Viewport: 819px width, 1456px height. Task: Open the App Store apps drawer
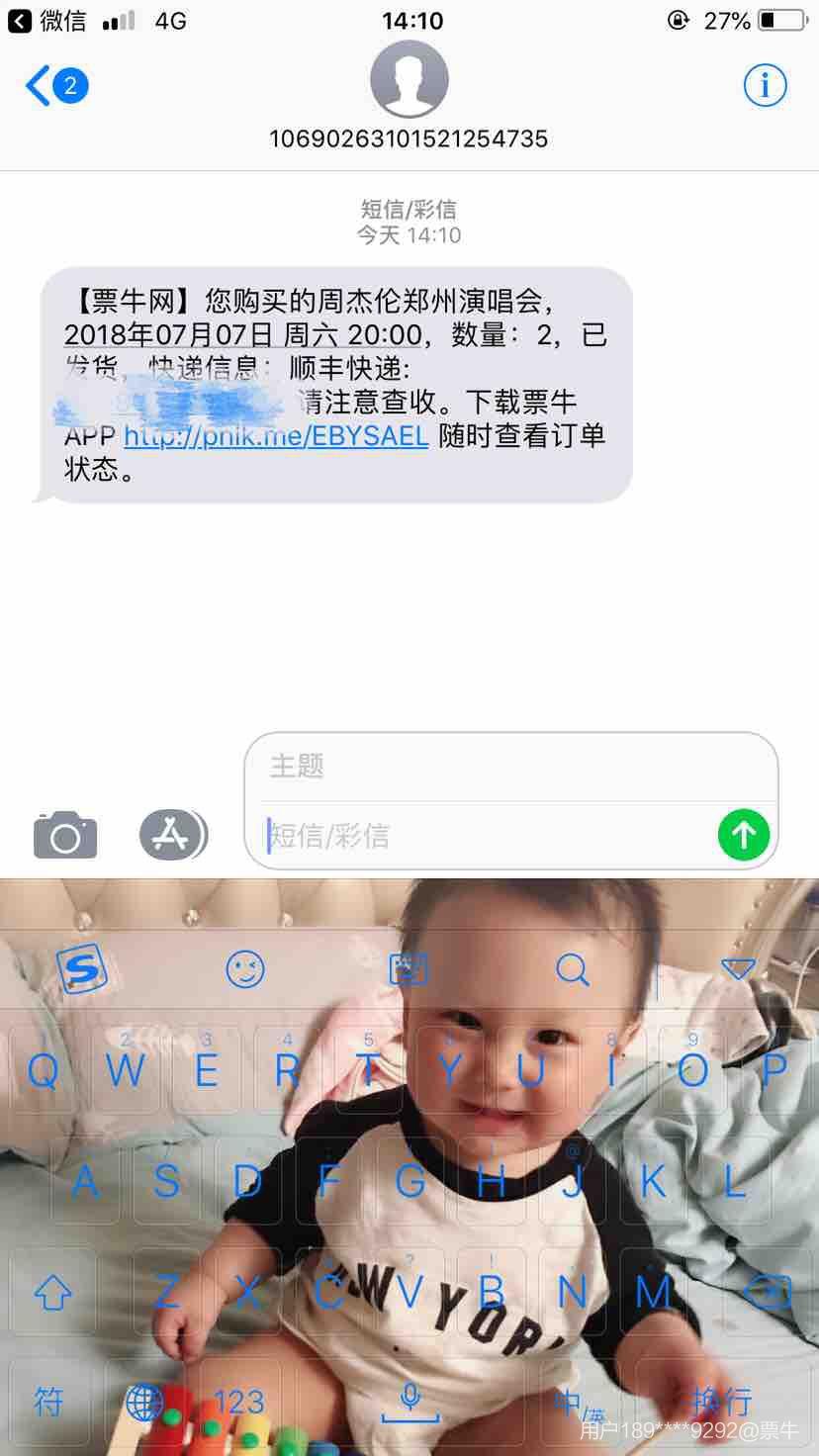coord(172,835)
